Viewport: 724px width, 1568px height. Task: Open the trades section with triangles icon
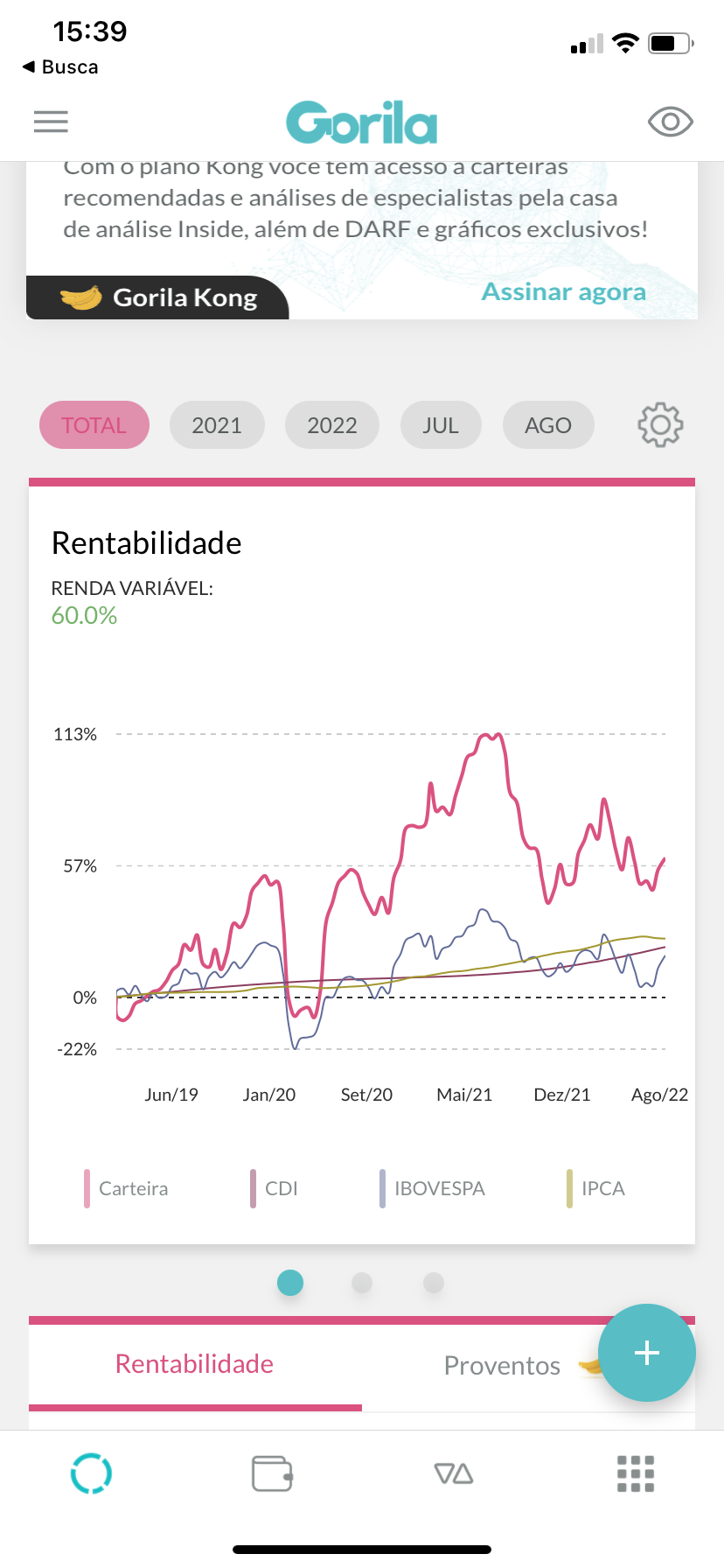(452, 1473)
